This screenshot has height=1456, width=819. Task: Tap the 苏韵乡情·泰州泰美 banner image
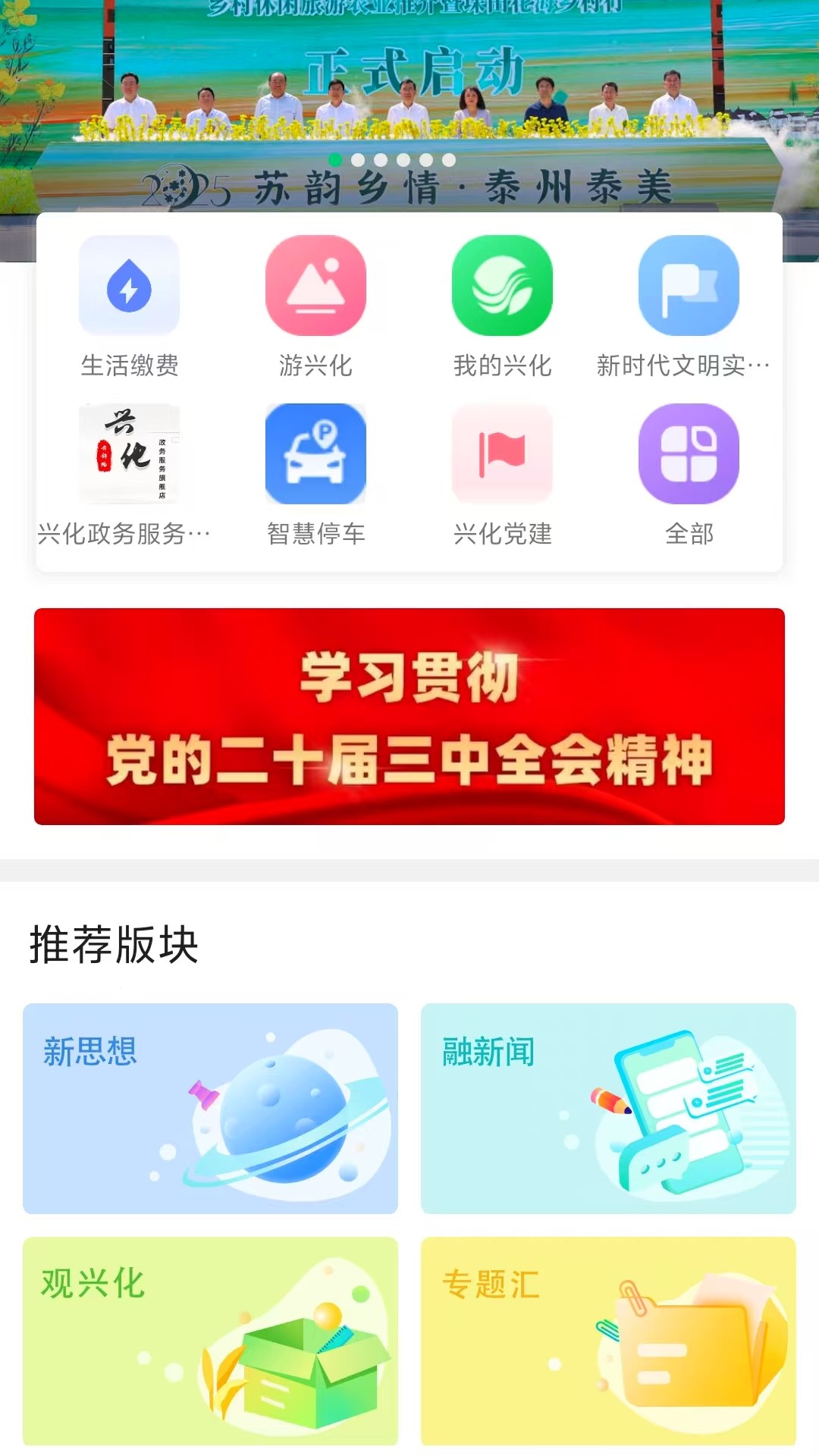(x=409, y=184)
